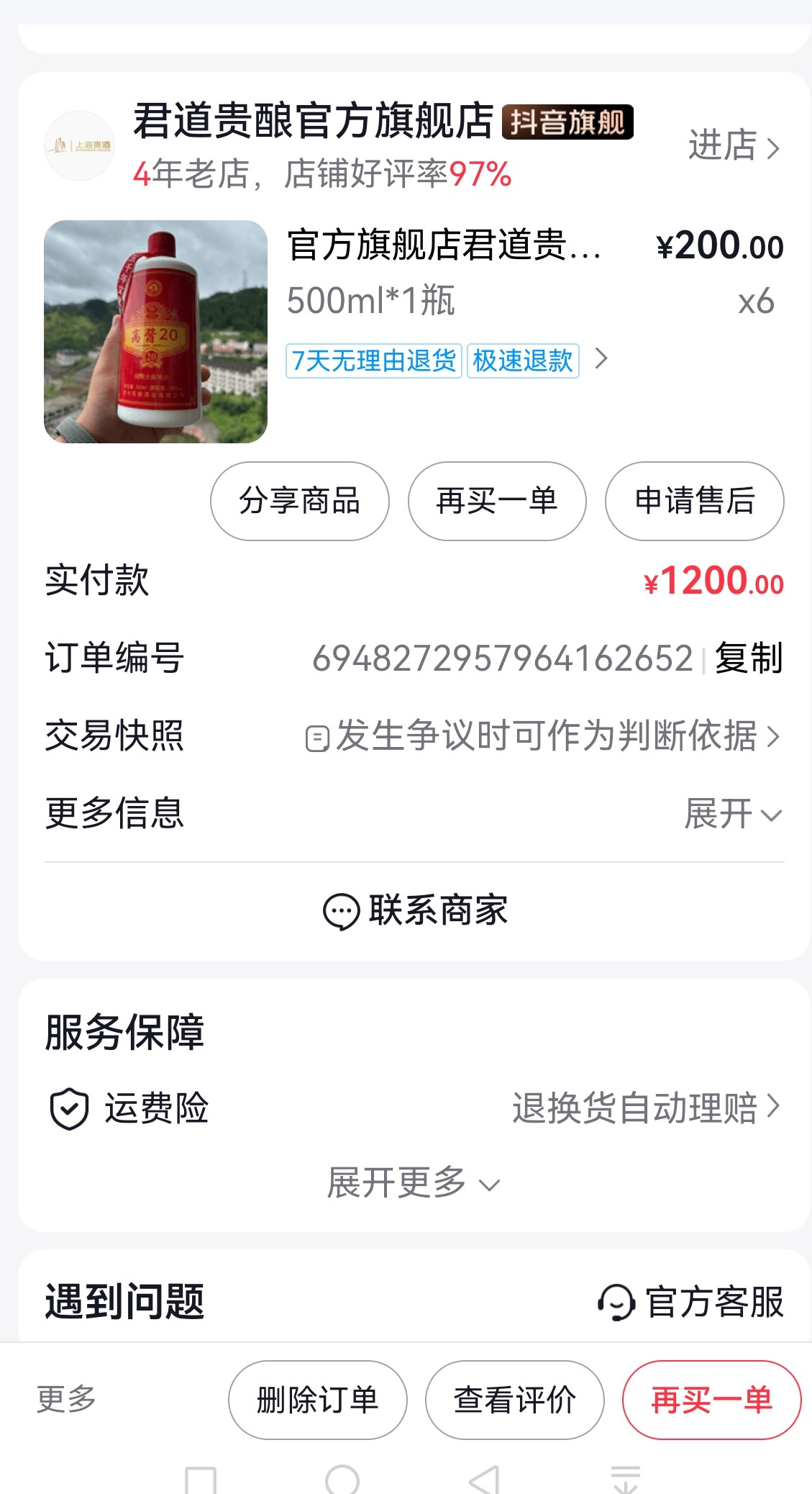The image size is (812, 1494).
Task: Tap the system home circle
Action: click(342, 1480)
